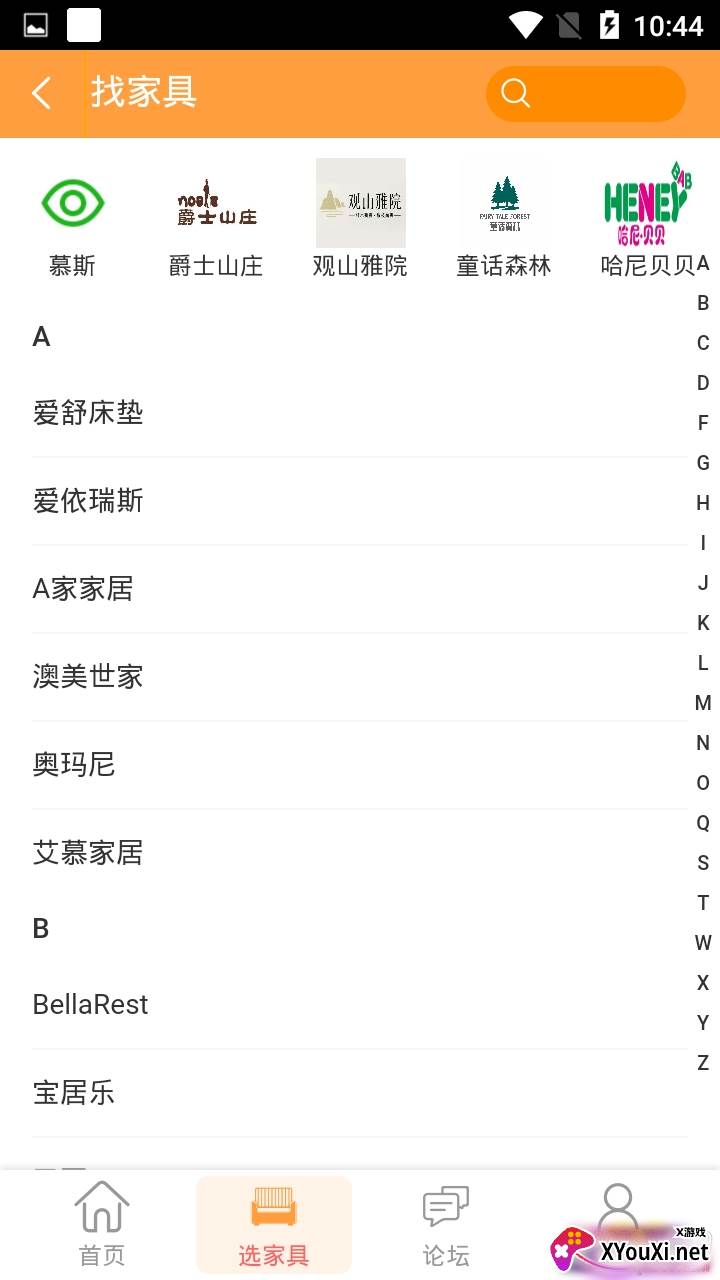Go back from 找家具 page

41,93
